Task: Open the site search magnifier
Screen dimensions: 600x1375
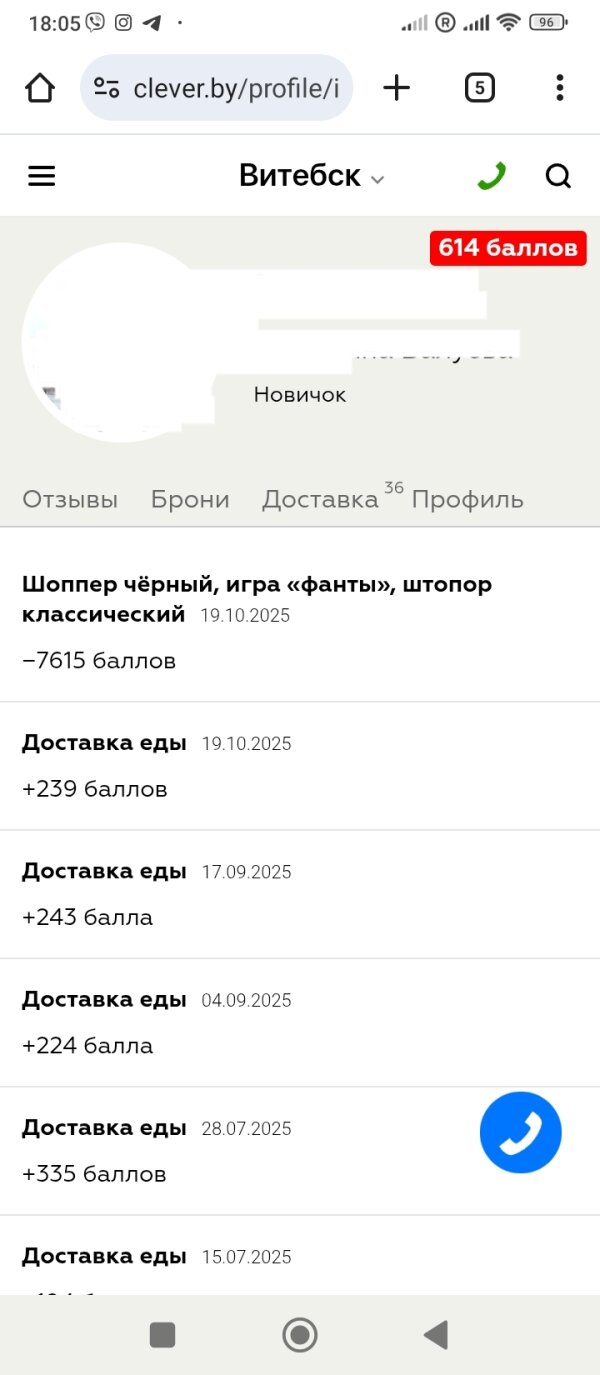Action: [558, 177]
